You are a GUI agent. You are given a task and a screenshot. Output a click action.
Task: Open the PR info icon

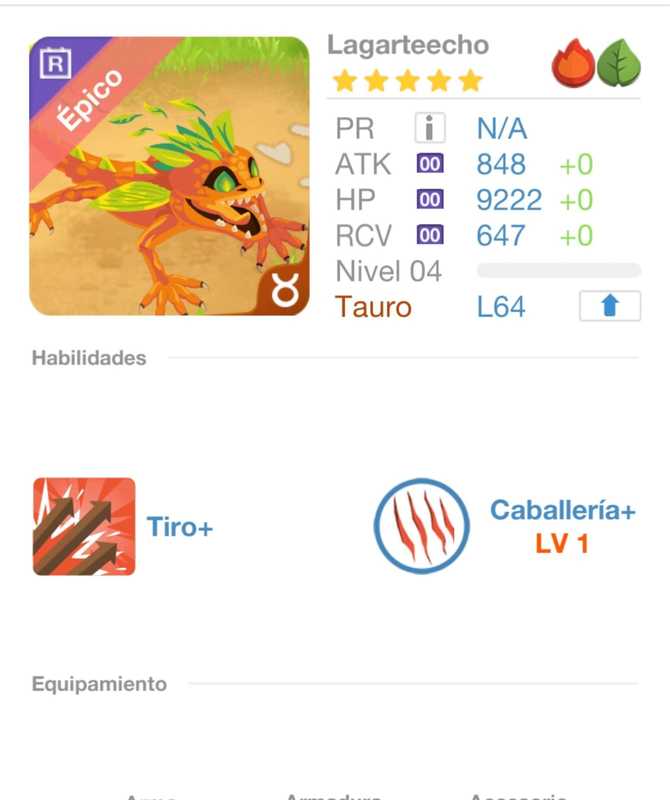tap(429, 128)
